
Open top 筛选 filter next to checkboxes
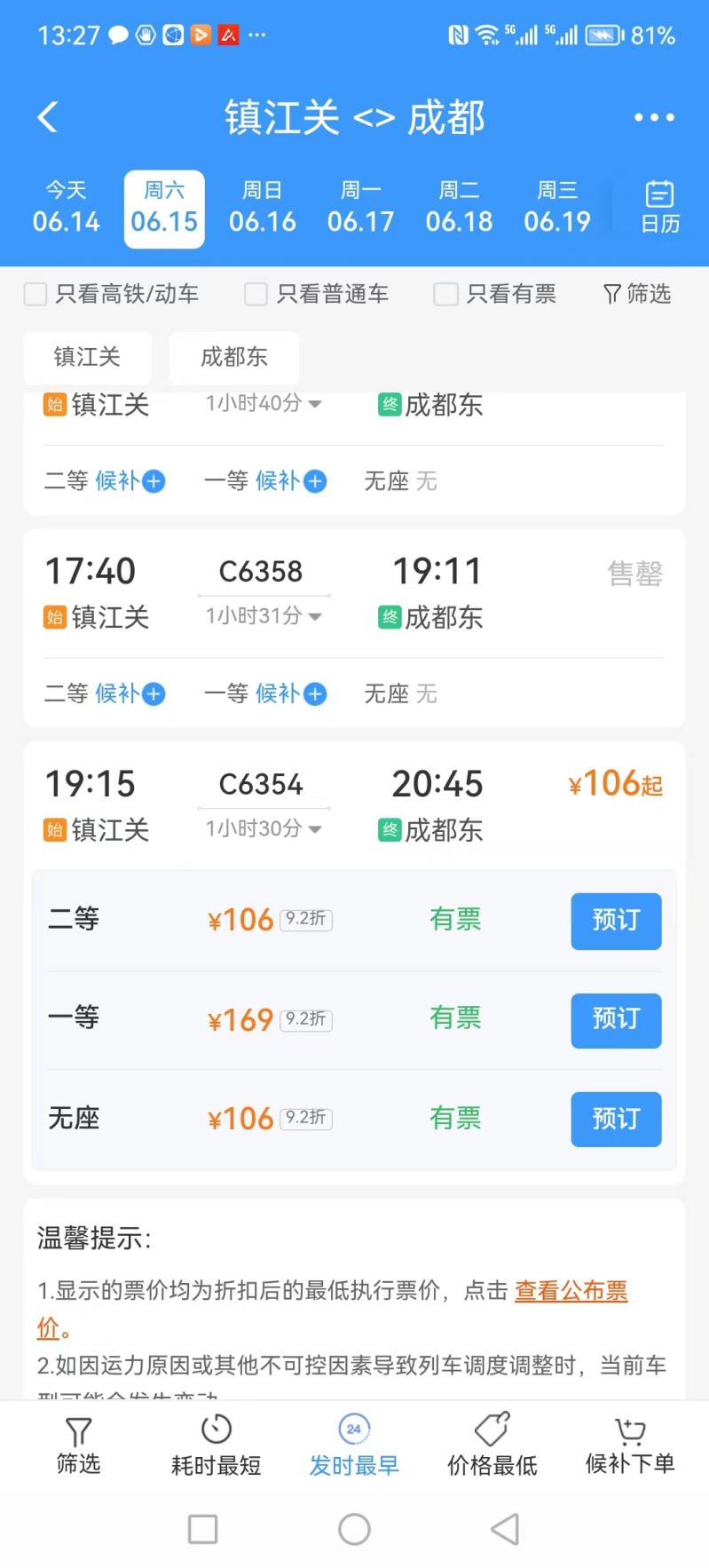(x=637, y=294)
